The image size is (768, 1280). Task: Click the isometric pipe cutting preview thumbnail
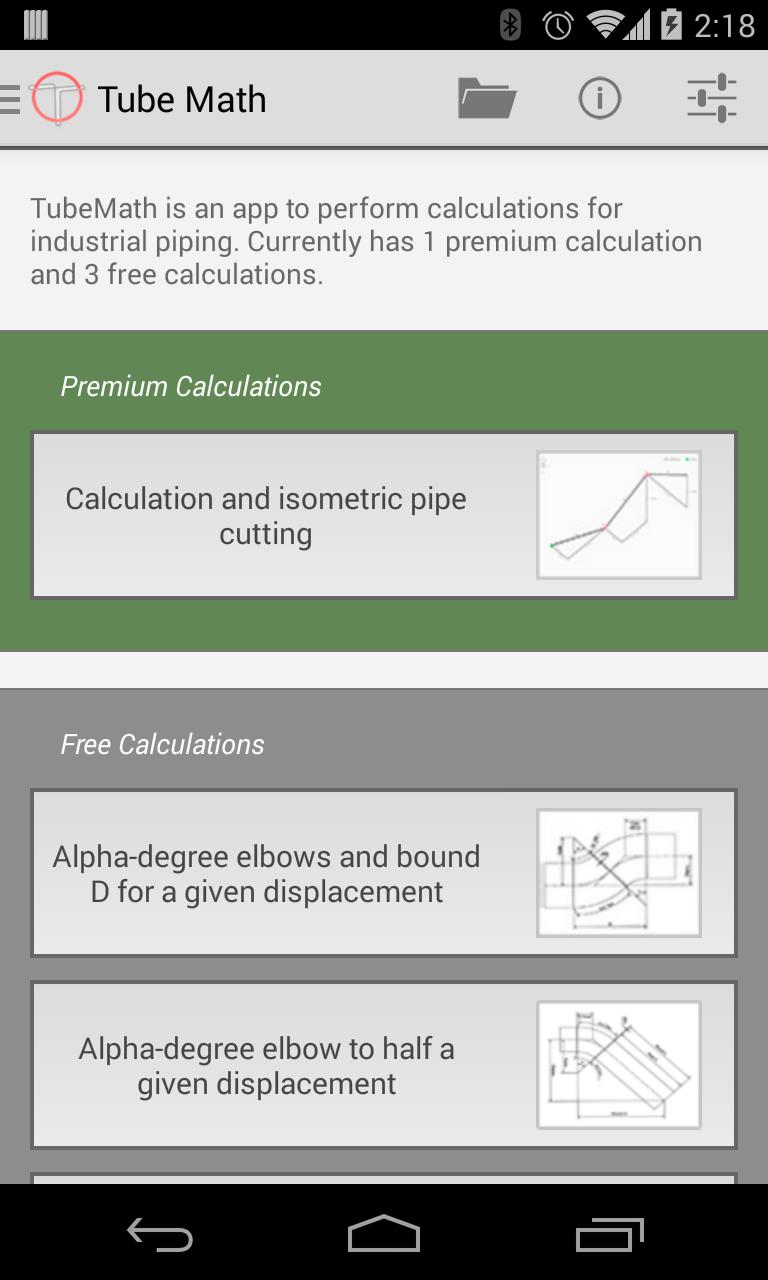(x=618, y=514)
